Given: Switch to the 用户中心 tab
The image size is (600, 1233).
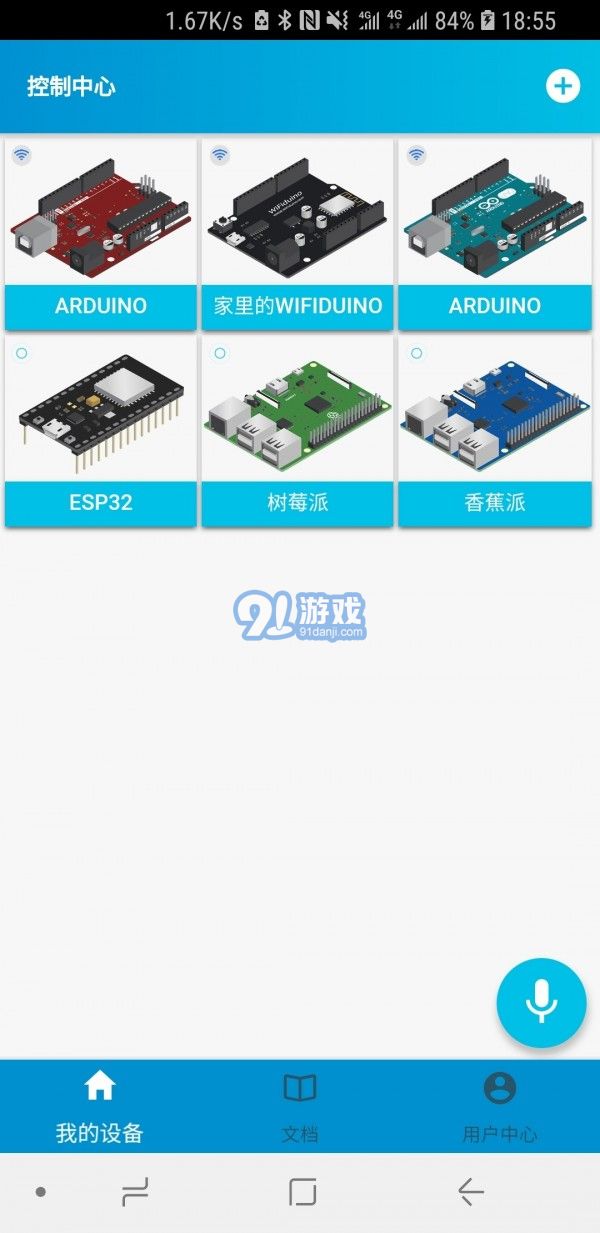Looking at the screenshot, I should pyautogui.click(x=500, y=1107).
